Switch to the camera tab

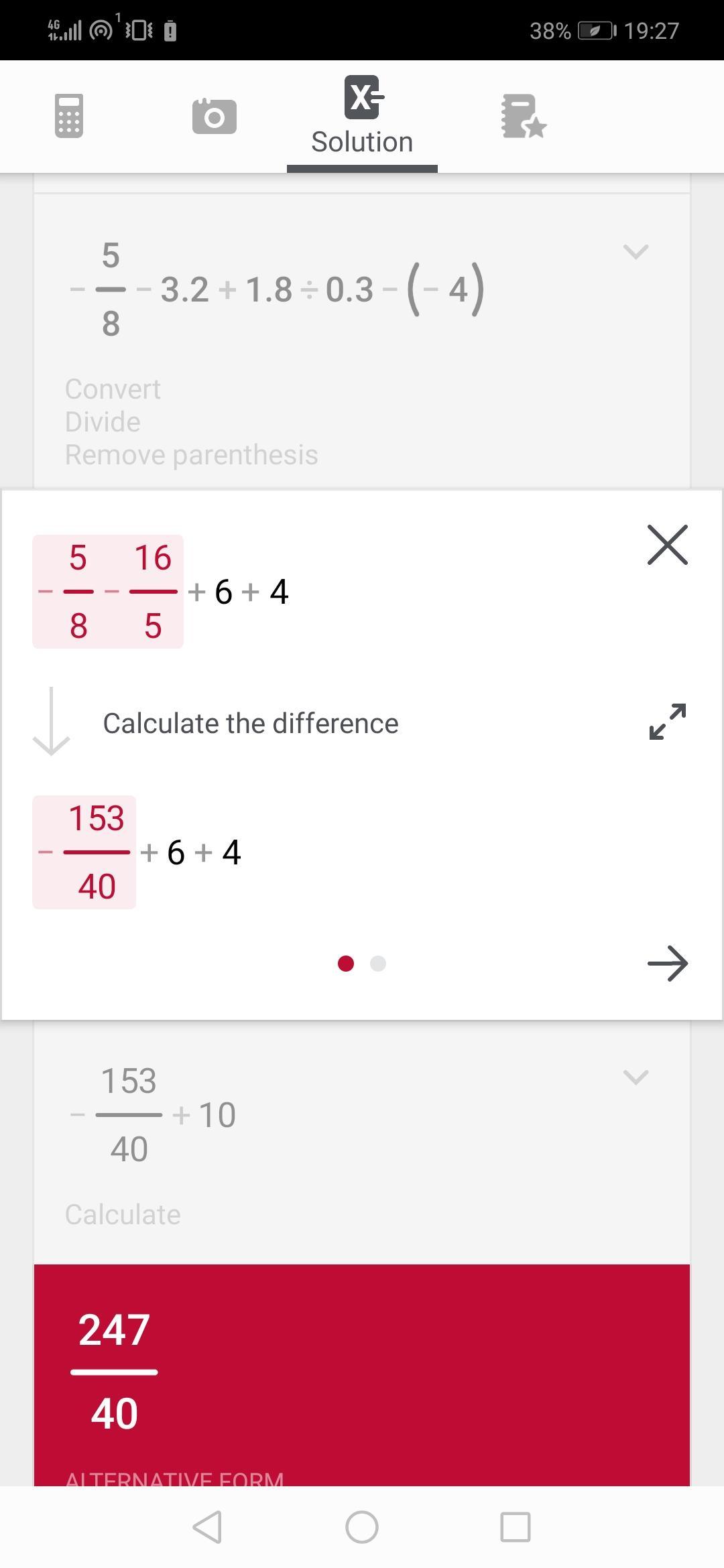[214, 117]
